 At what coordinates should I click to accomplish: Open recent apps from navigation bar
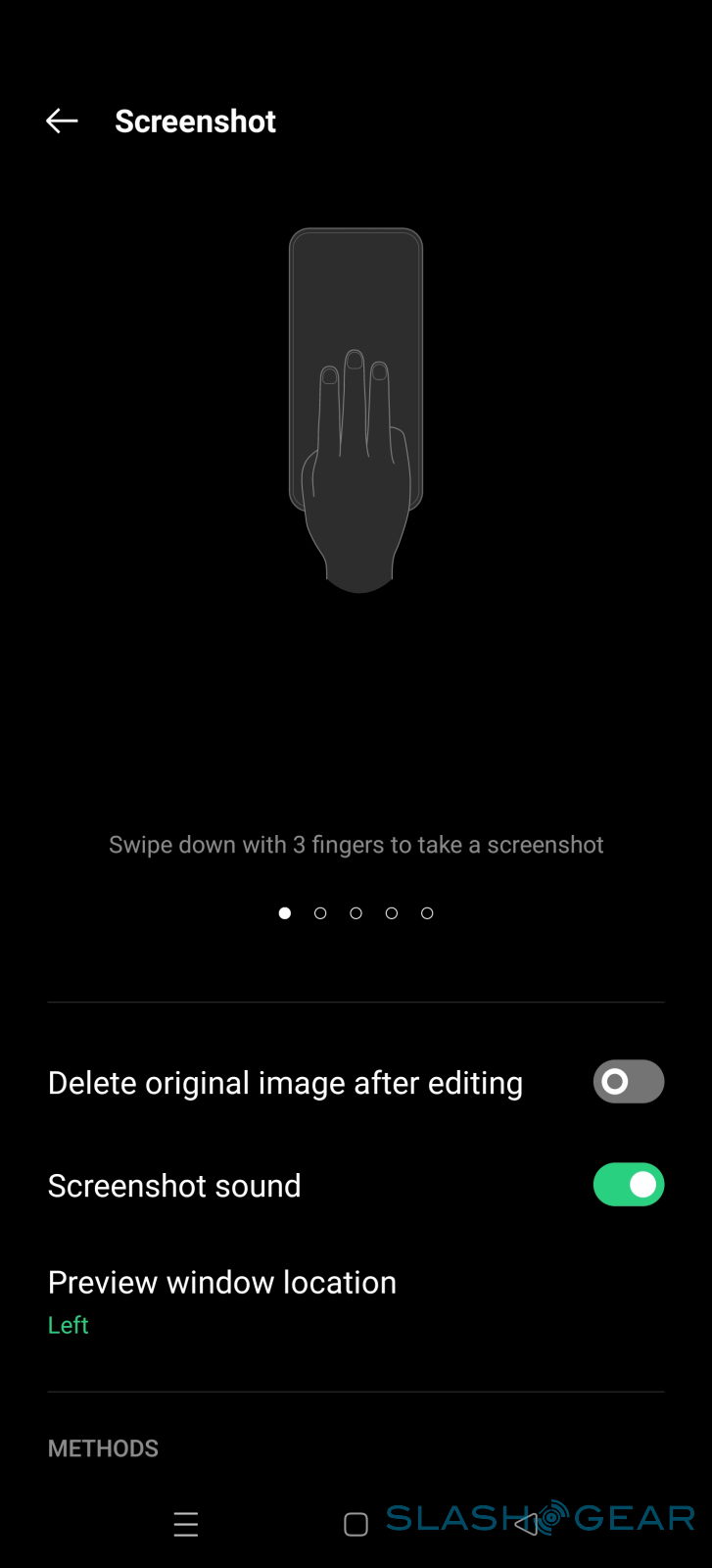pos(186,1524)
